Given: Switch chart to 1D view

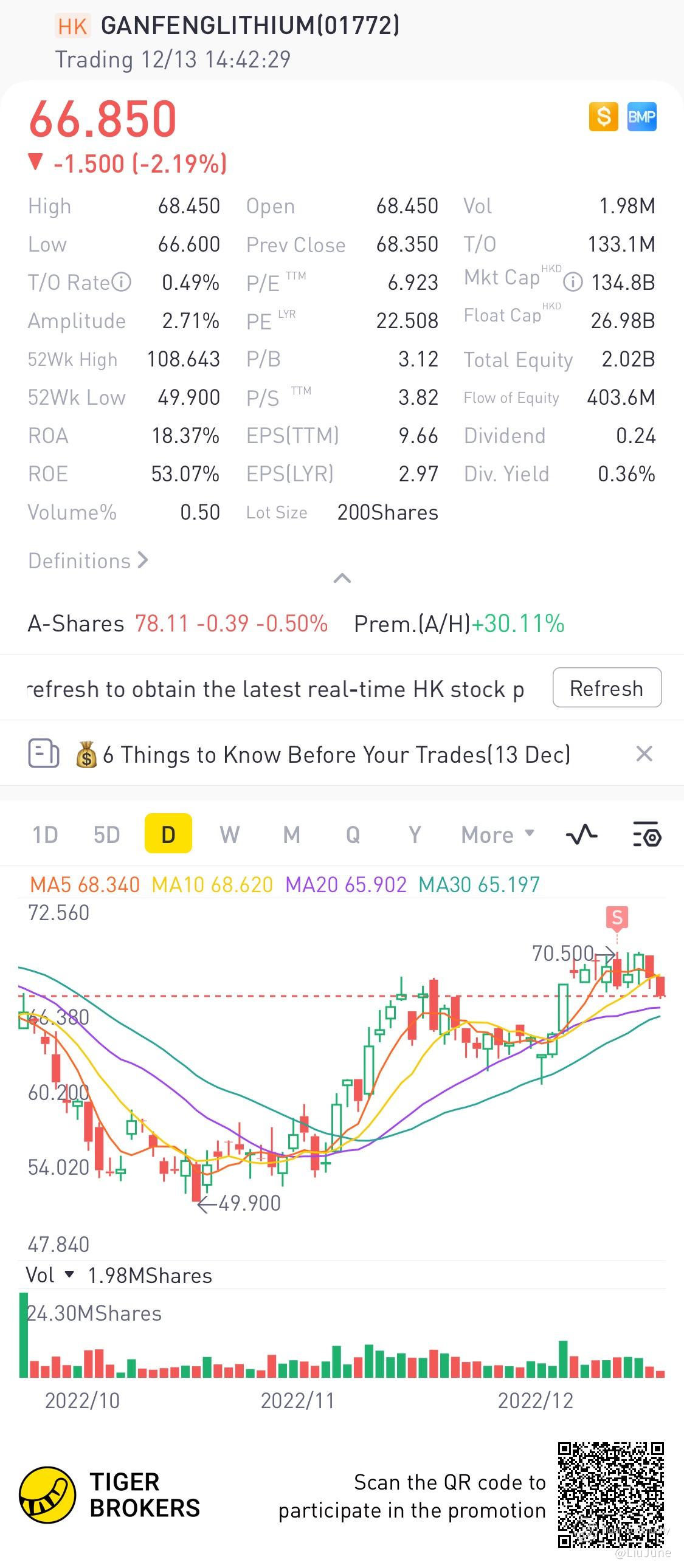Looking at the screenshot, I should tap(45, 834).
